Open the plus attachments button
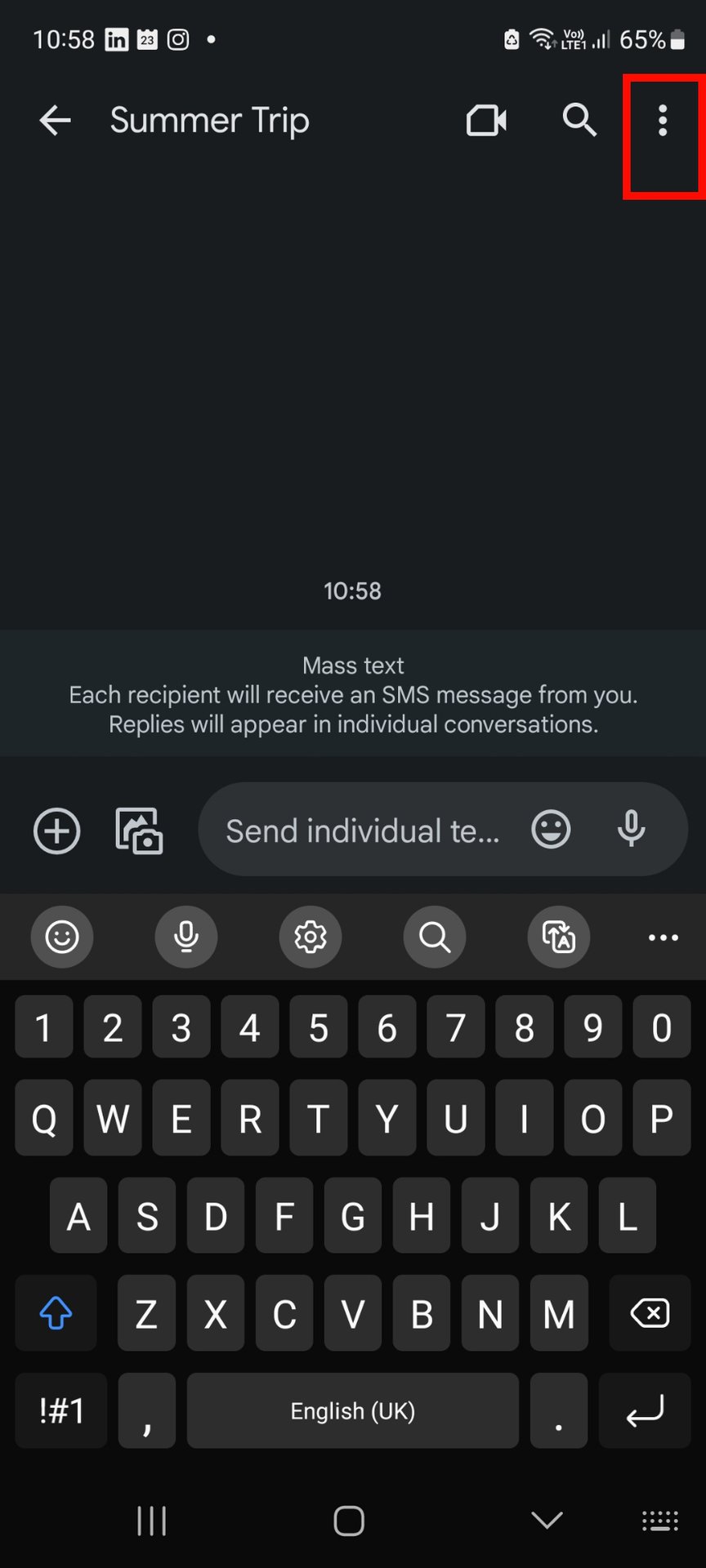The image size is (706, 1568). (x=56, y=831)
